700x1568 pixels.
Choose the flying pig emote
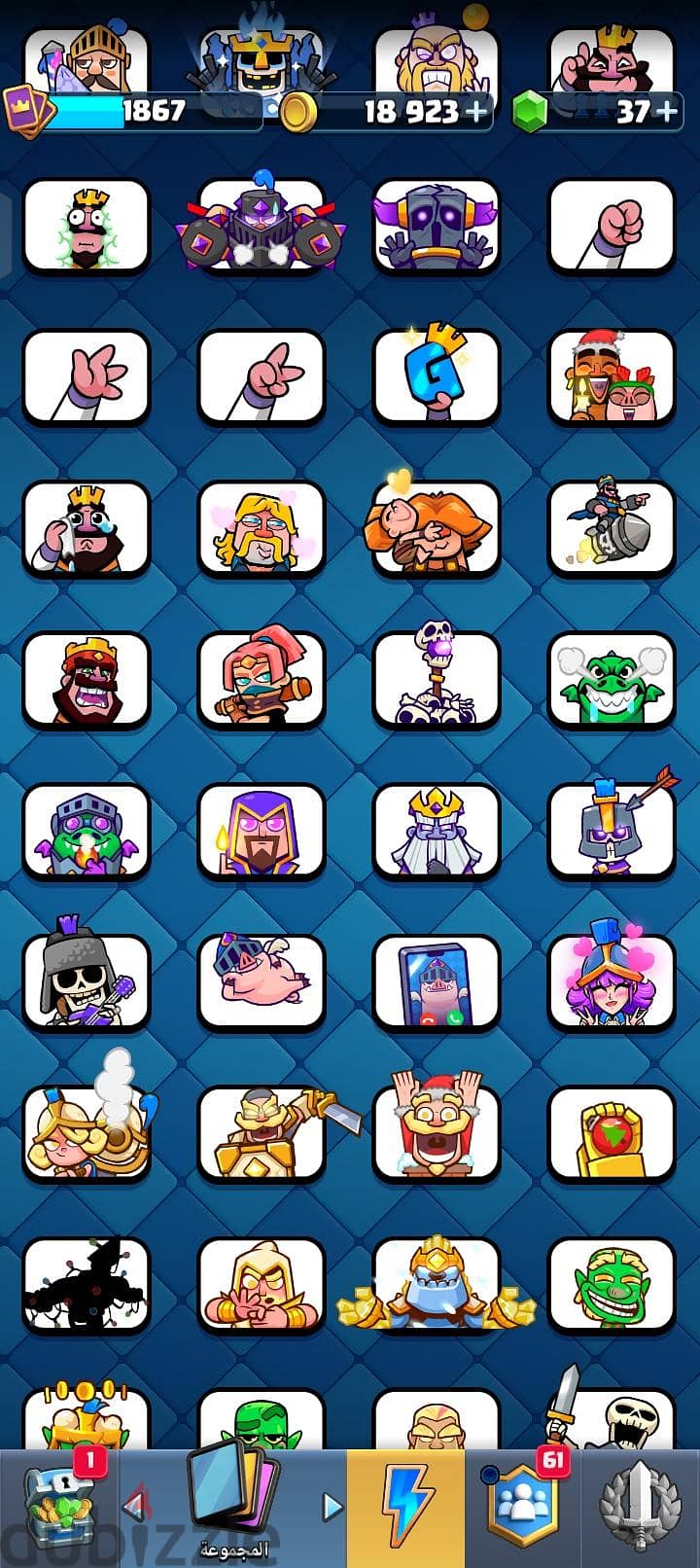pyautogui.click(x=262, y=981)
